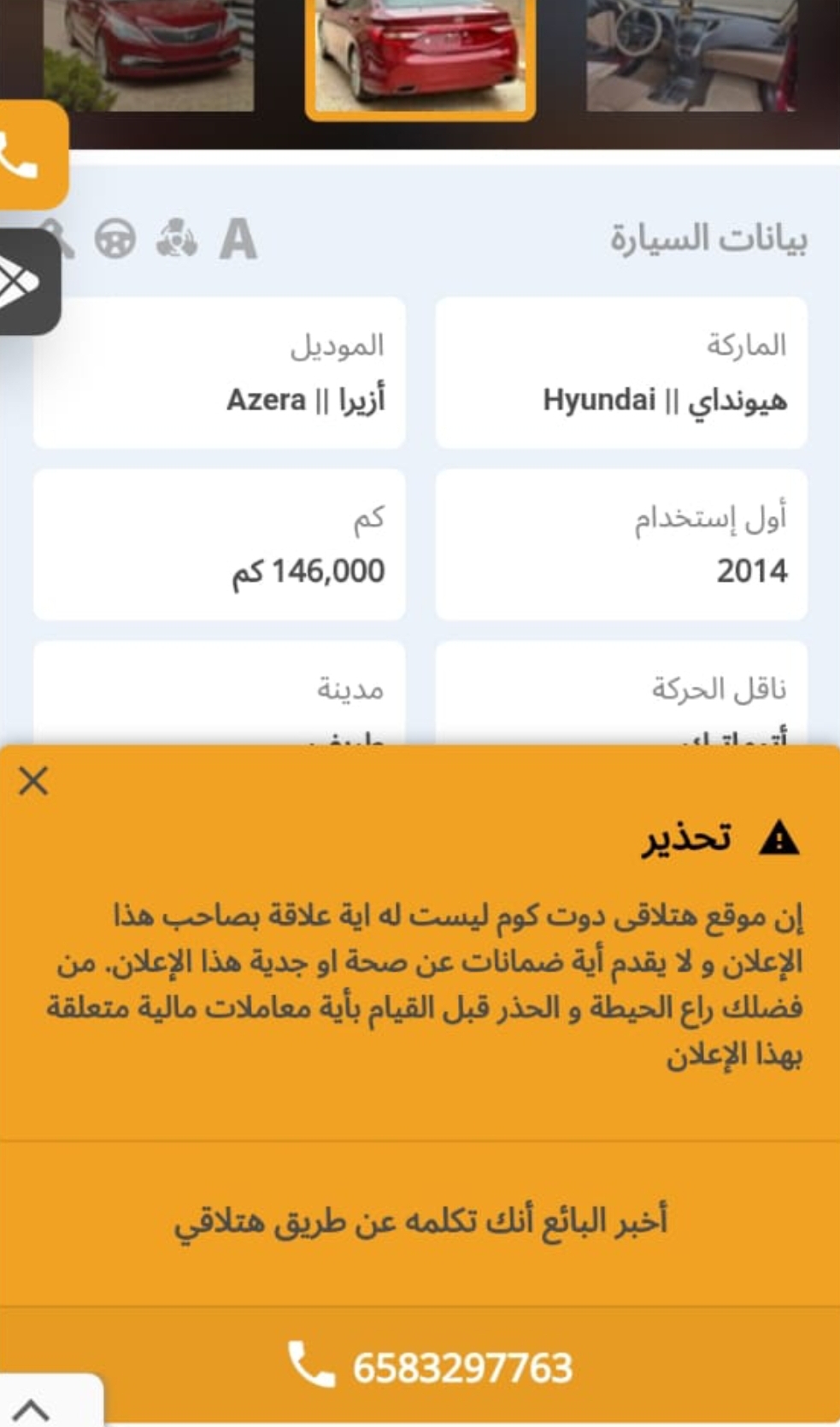Image resolution: width=840 pixels, height=1427 pixels.
Task: Select the red car front photo thumbnail
Action: coord(149,54)
